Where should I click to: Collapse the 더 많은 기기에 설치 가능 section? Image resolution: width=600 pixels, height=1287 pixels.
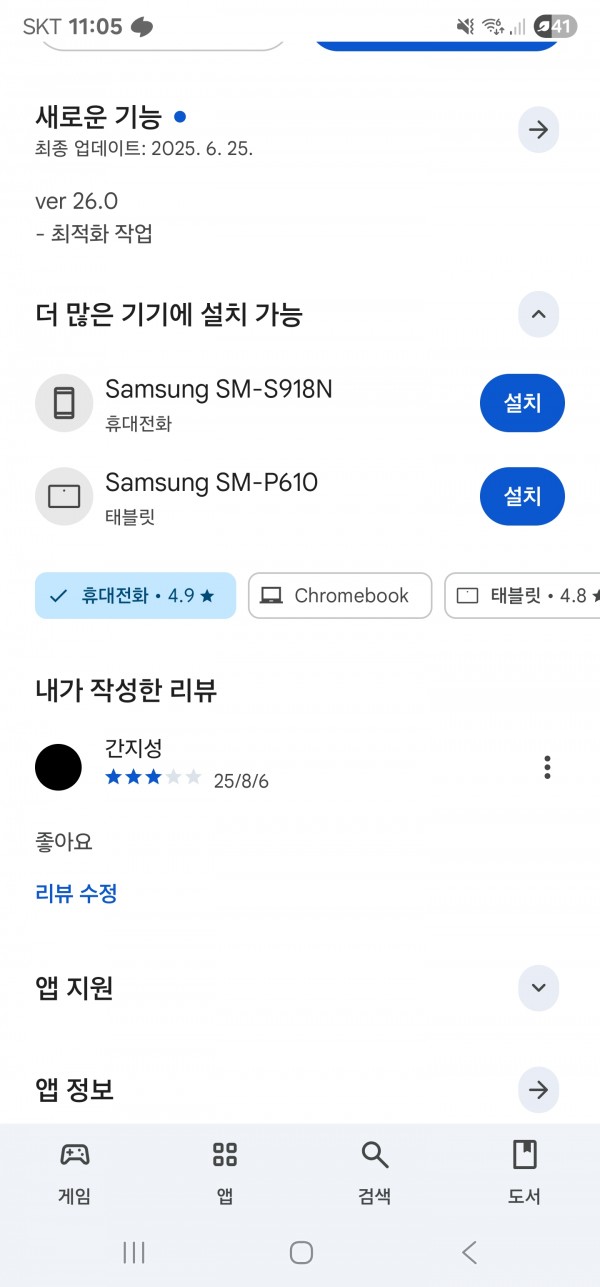tap(538, 315)
